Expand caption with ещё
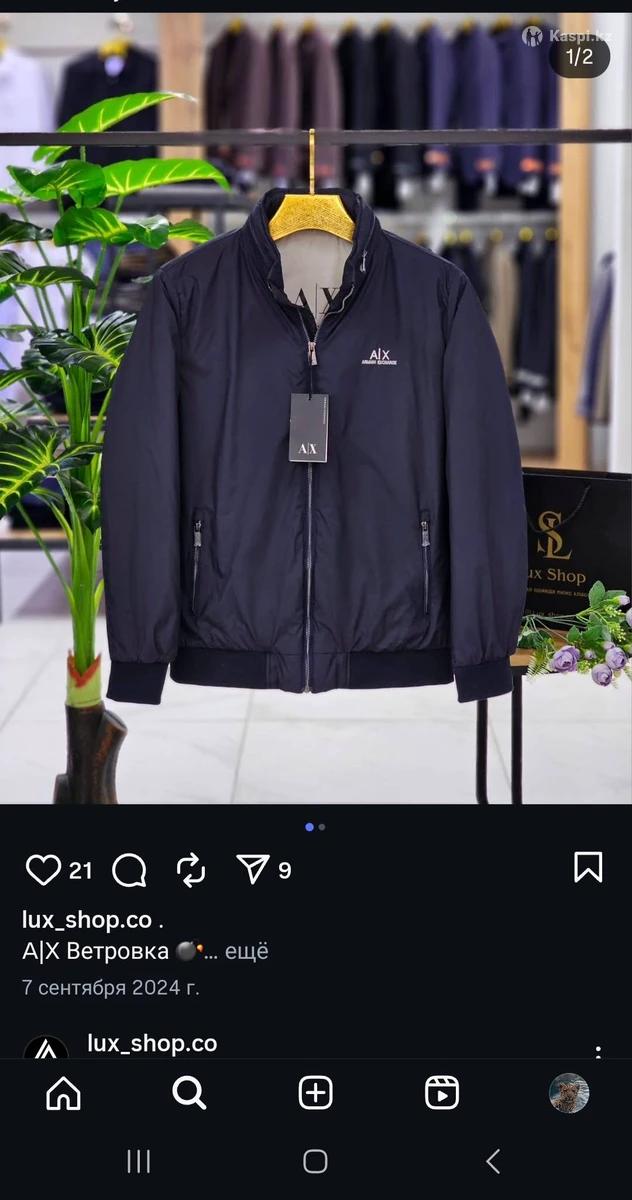The width and height of the screenshot is (632, 1200). point(246,951)
